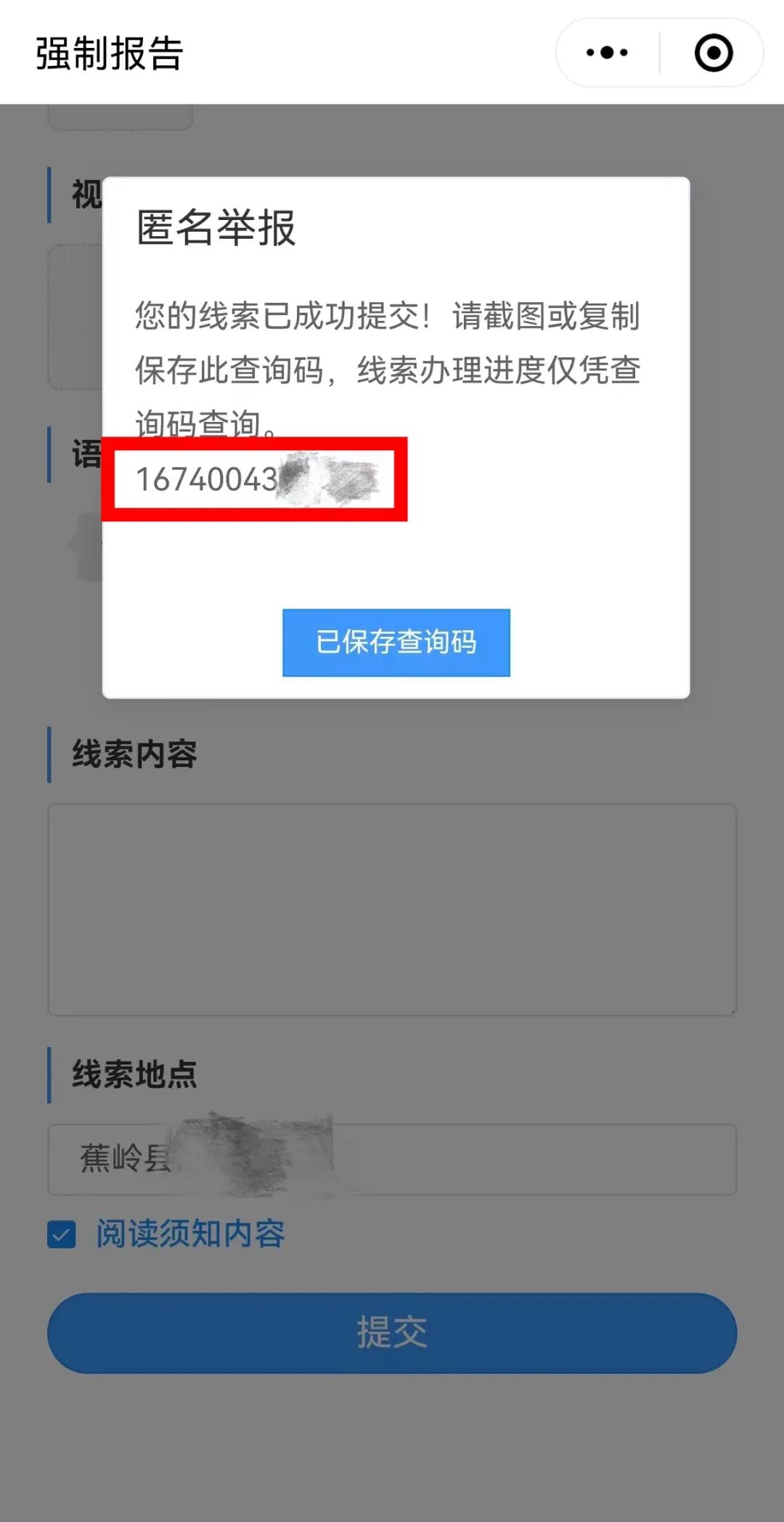The height and width of the screenshot is (1522, 784).
Task: Focus the 线索内容 text area
Action: 392,909
